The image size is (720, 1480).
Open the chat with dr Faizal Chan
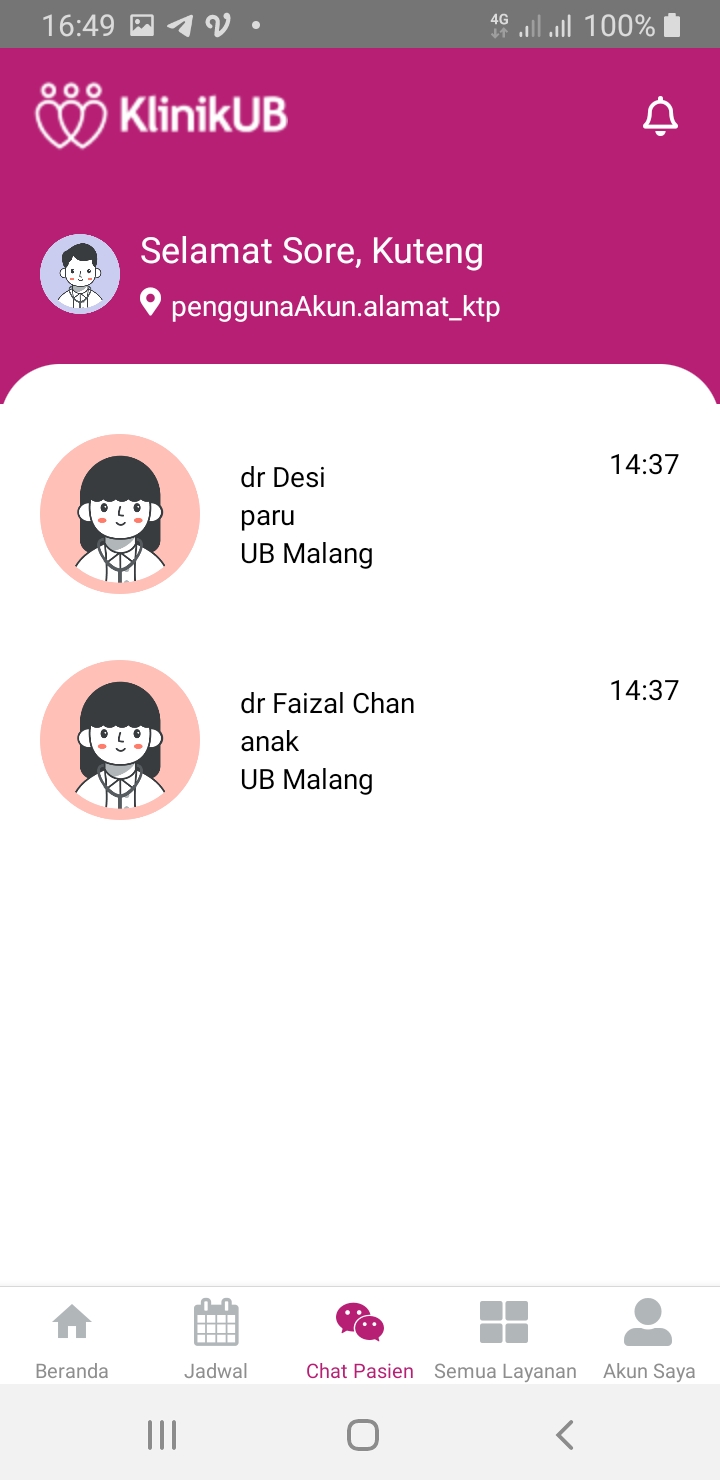pyautogui.click(x=360, y=740)
